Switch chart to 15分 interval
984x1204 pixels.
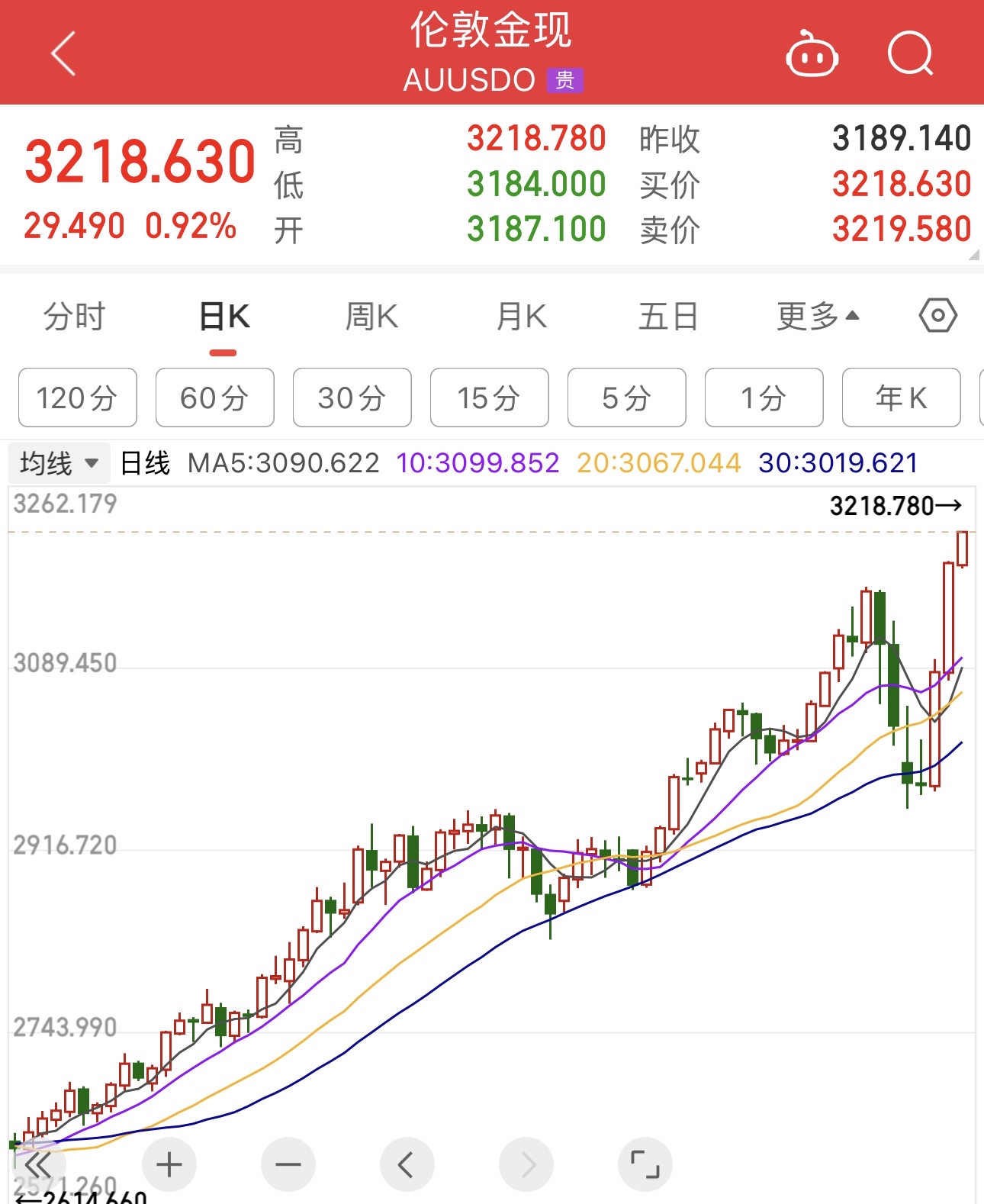click(489, 398)
